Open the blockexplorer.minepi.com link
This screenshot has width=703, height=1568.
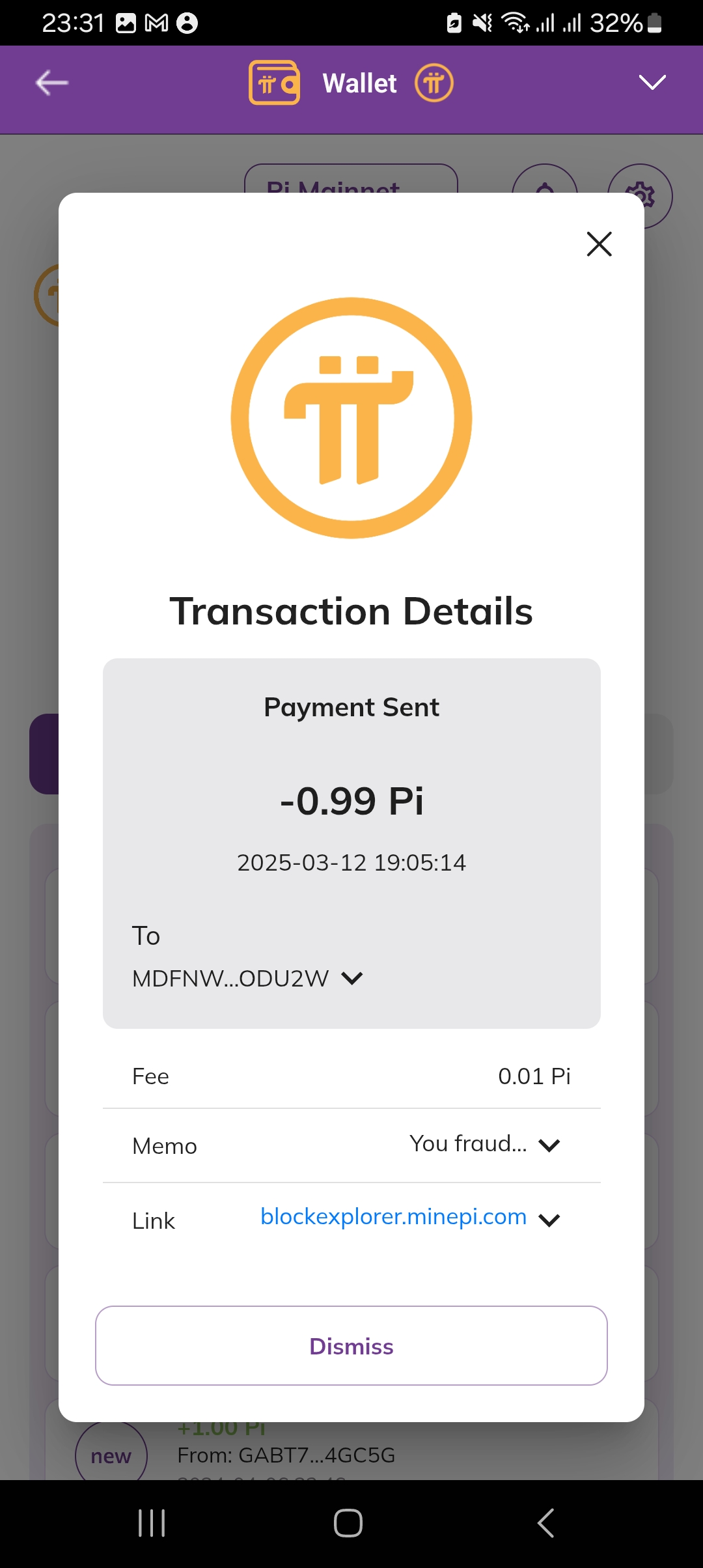click(x=393, y=1216)
